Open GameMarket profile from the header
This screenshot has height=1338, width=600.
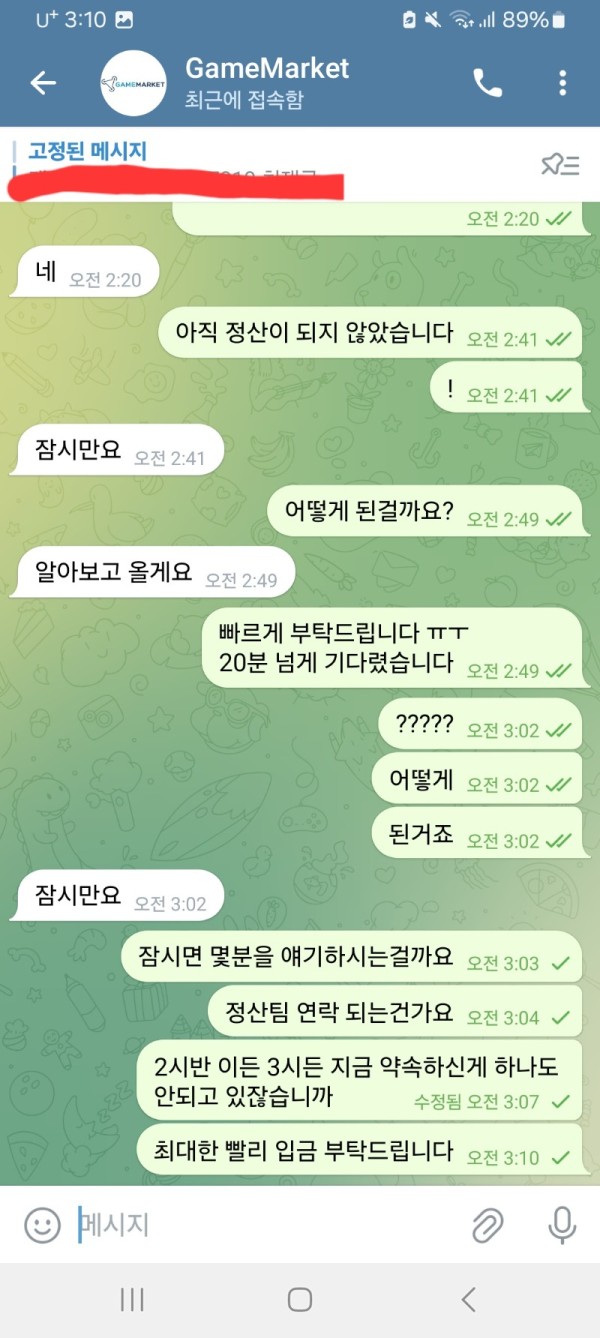point(265,82)
